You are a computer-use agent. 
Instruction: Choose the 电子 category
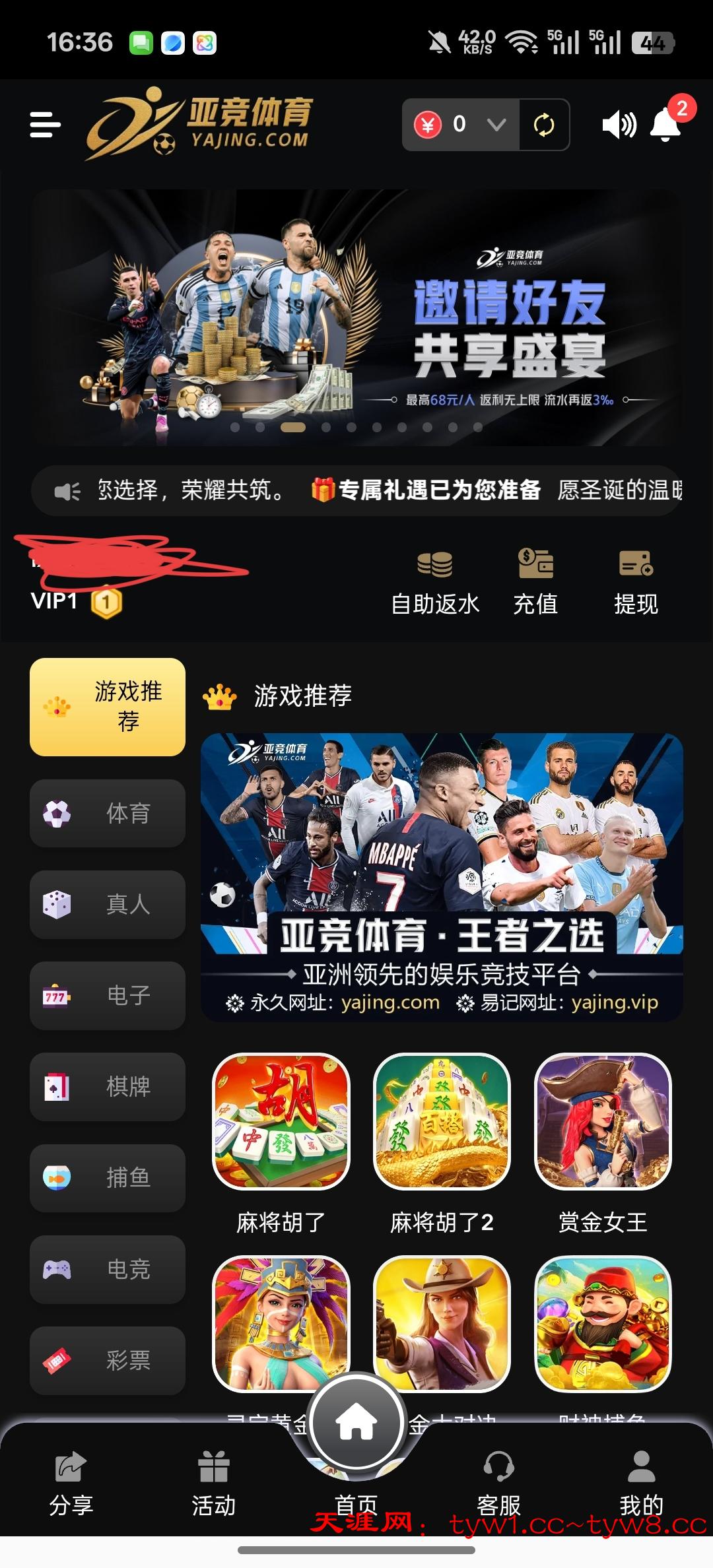pos(108,995)
